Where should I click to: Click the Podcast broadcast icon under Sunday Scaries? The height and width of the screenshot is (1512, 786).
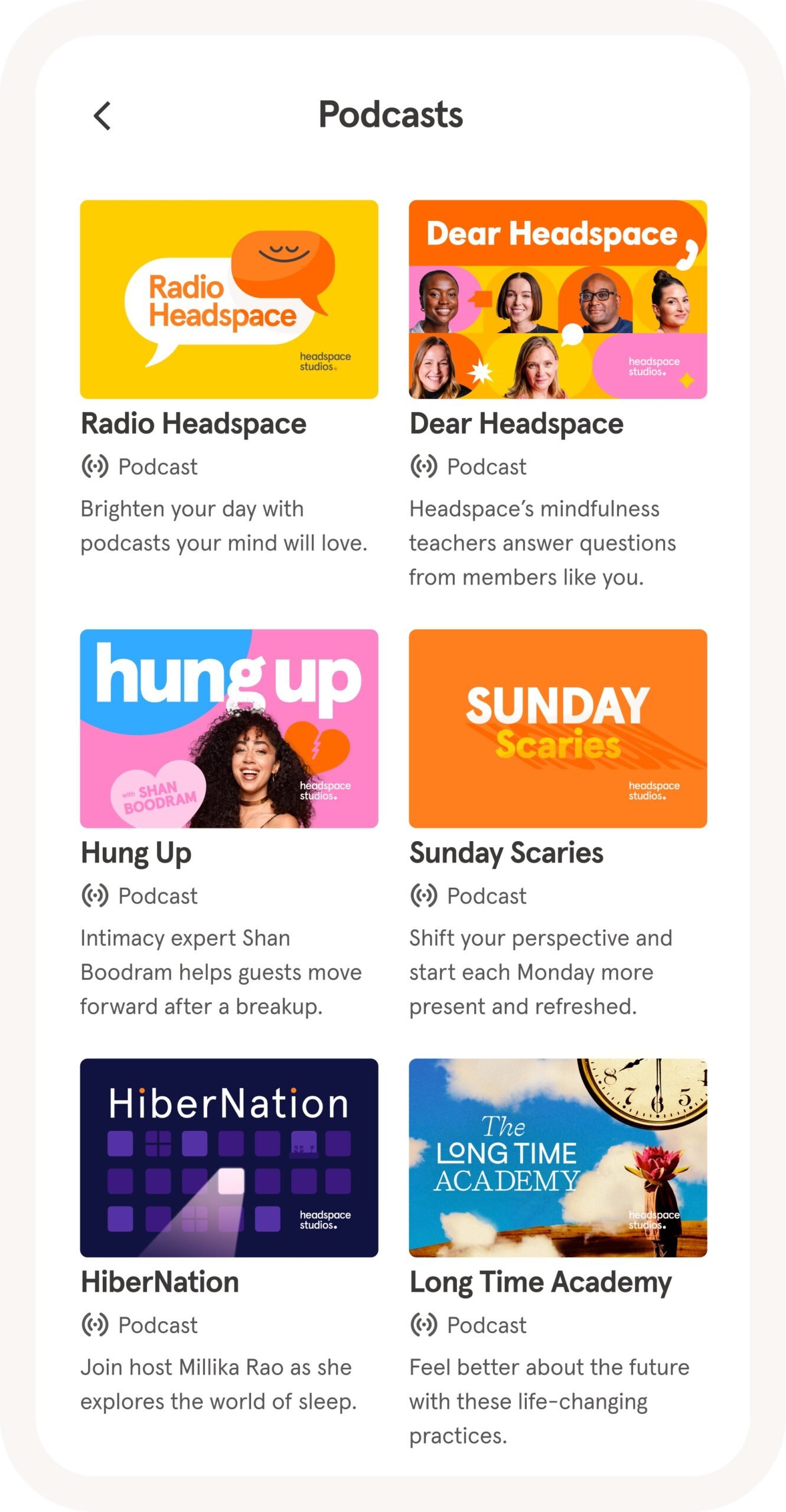click(x=423, y=895)
